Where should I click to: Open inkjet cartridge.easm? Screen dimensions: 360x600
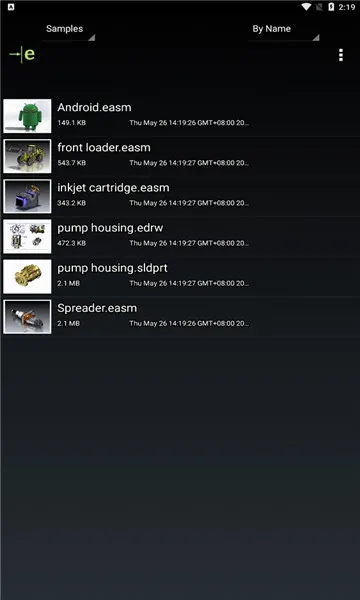click(x=180, y=196)
